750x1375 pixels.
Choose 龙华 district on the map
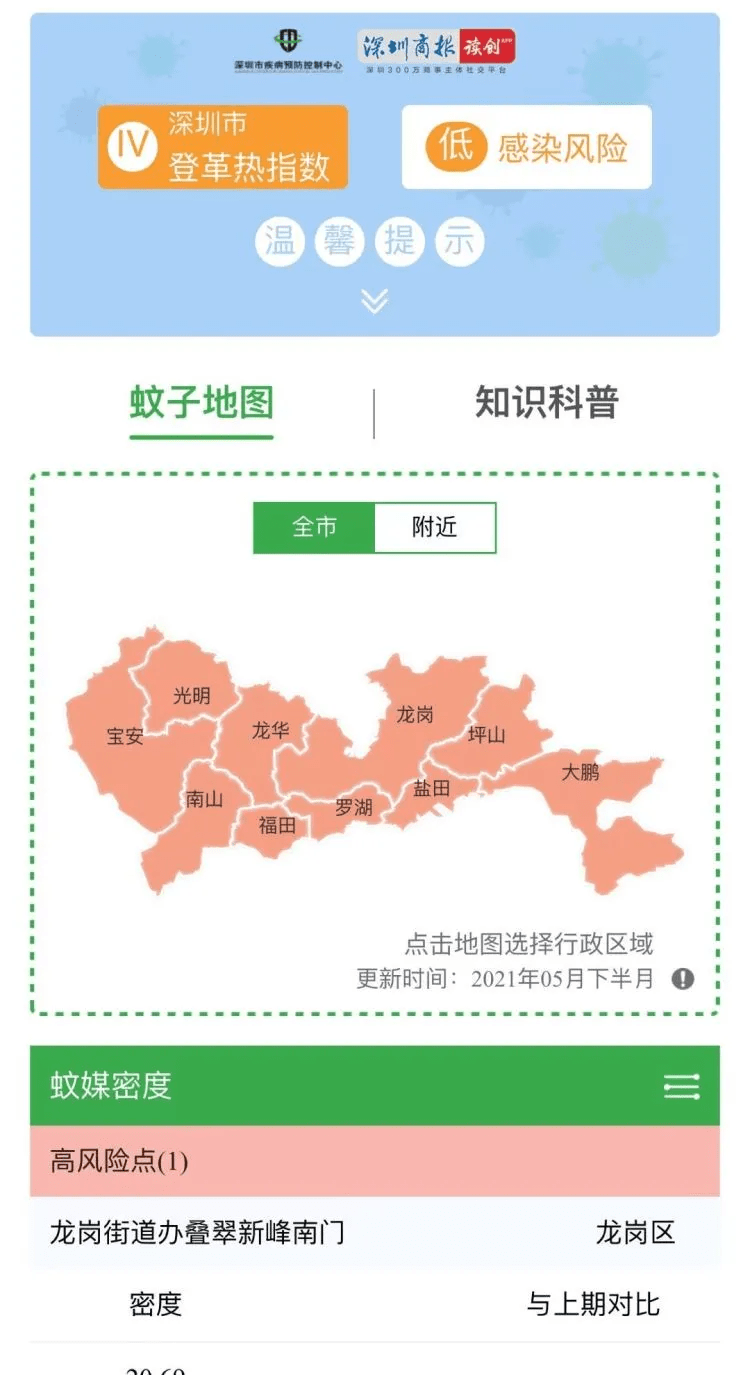(270, 731)
